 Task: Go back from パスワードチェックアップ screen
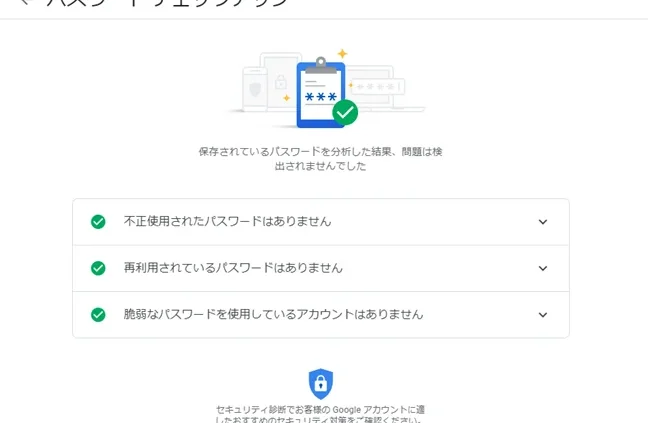[x=26, y=3]
